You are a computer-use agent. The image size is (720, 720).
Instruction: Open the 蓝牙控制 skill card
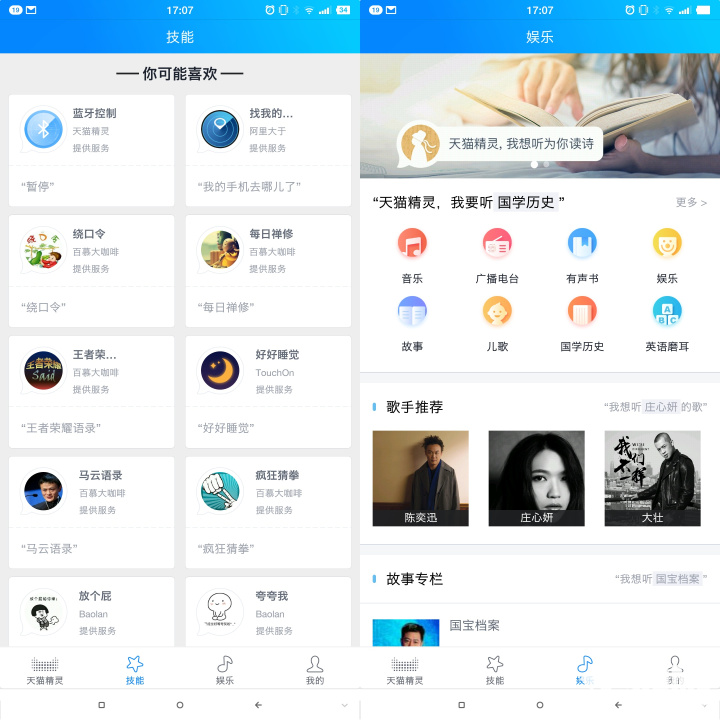pos(91,150)
